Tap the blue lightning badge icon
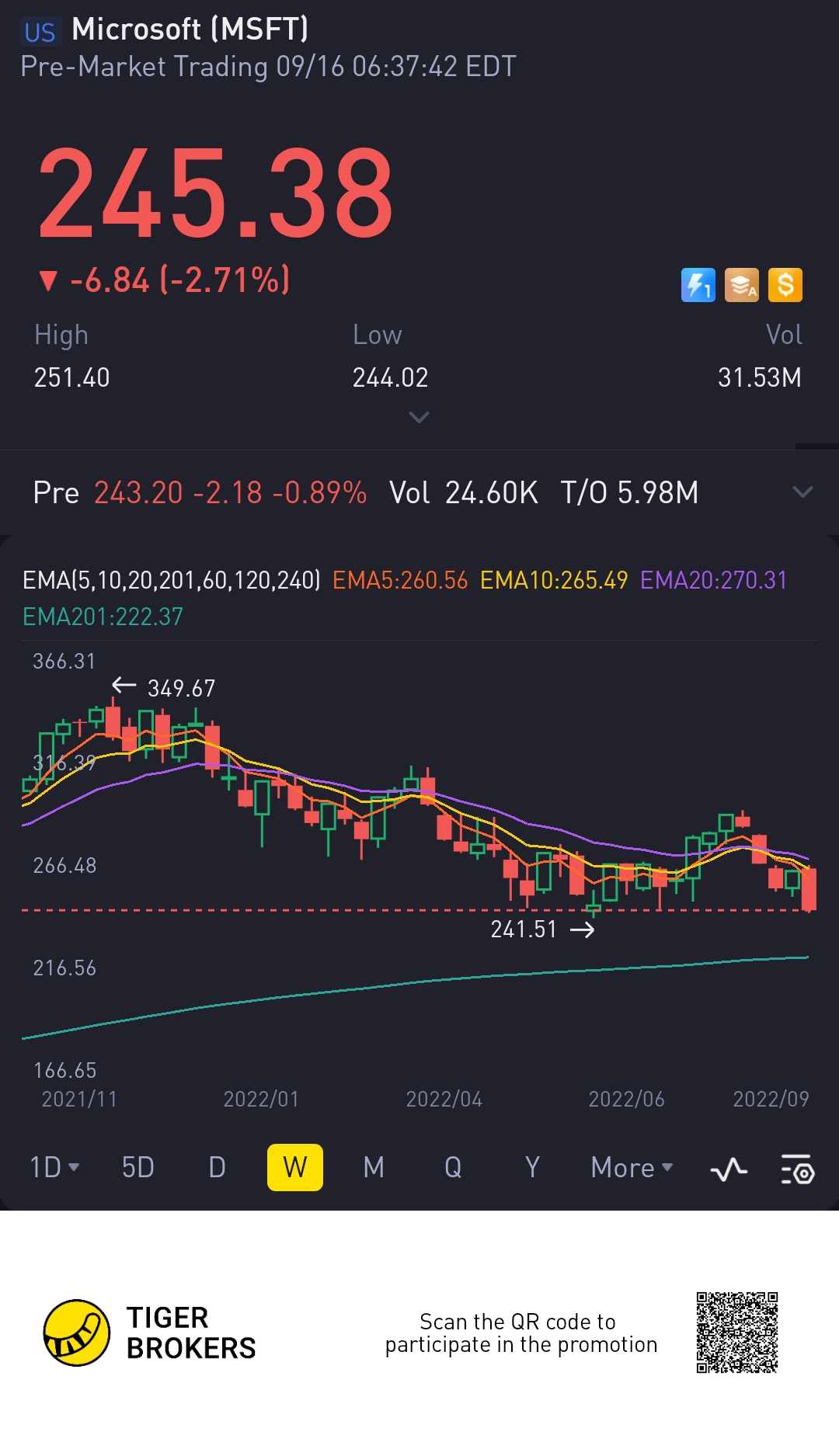The image size is (839, 1456). (698, 285)
